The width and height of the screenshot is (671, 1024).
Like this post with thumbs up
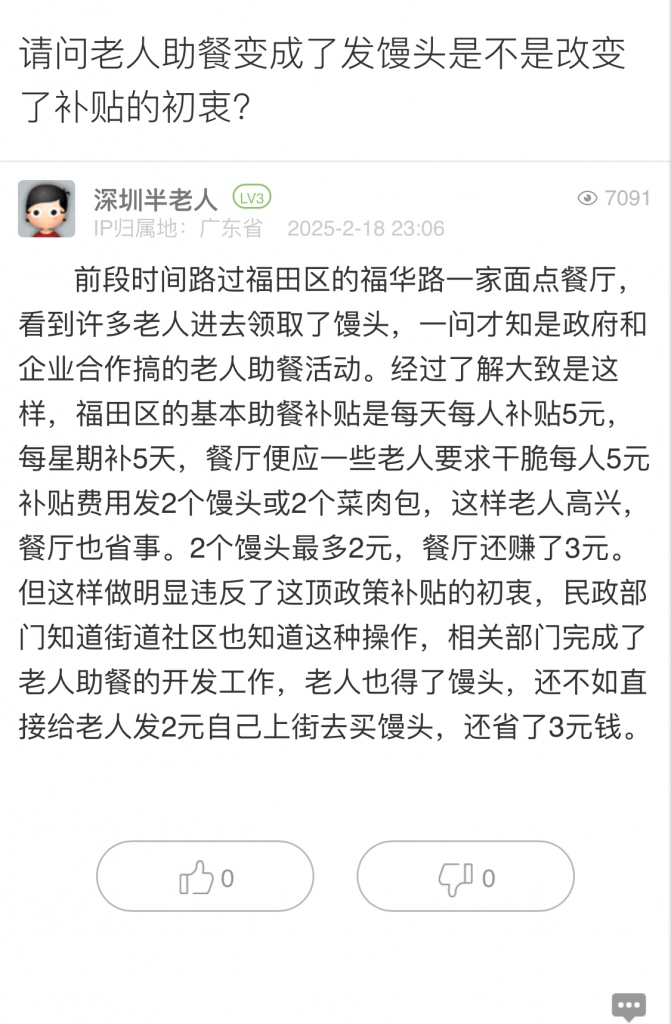(205, 877)
